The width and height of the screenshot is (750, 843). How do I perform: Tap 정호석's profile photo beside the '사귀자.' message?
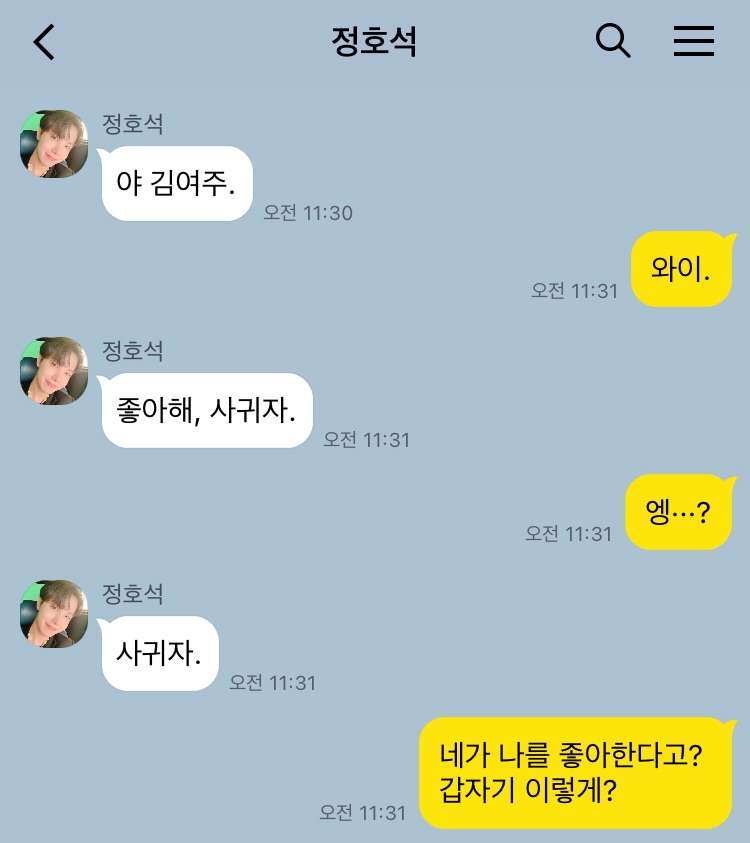54,614
